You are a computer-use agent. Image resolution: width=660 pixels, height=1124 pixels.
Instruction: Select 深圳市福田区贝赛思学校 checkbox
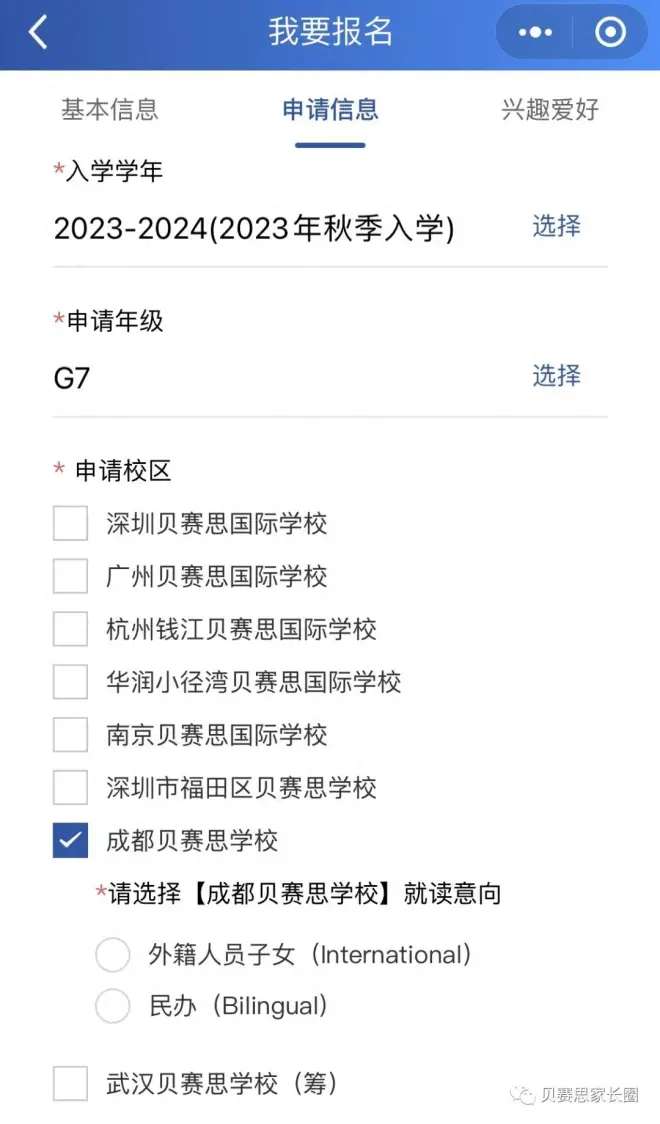click(x=71, y=788)
